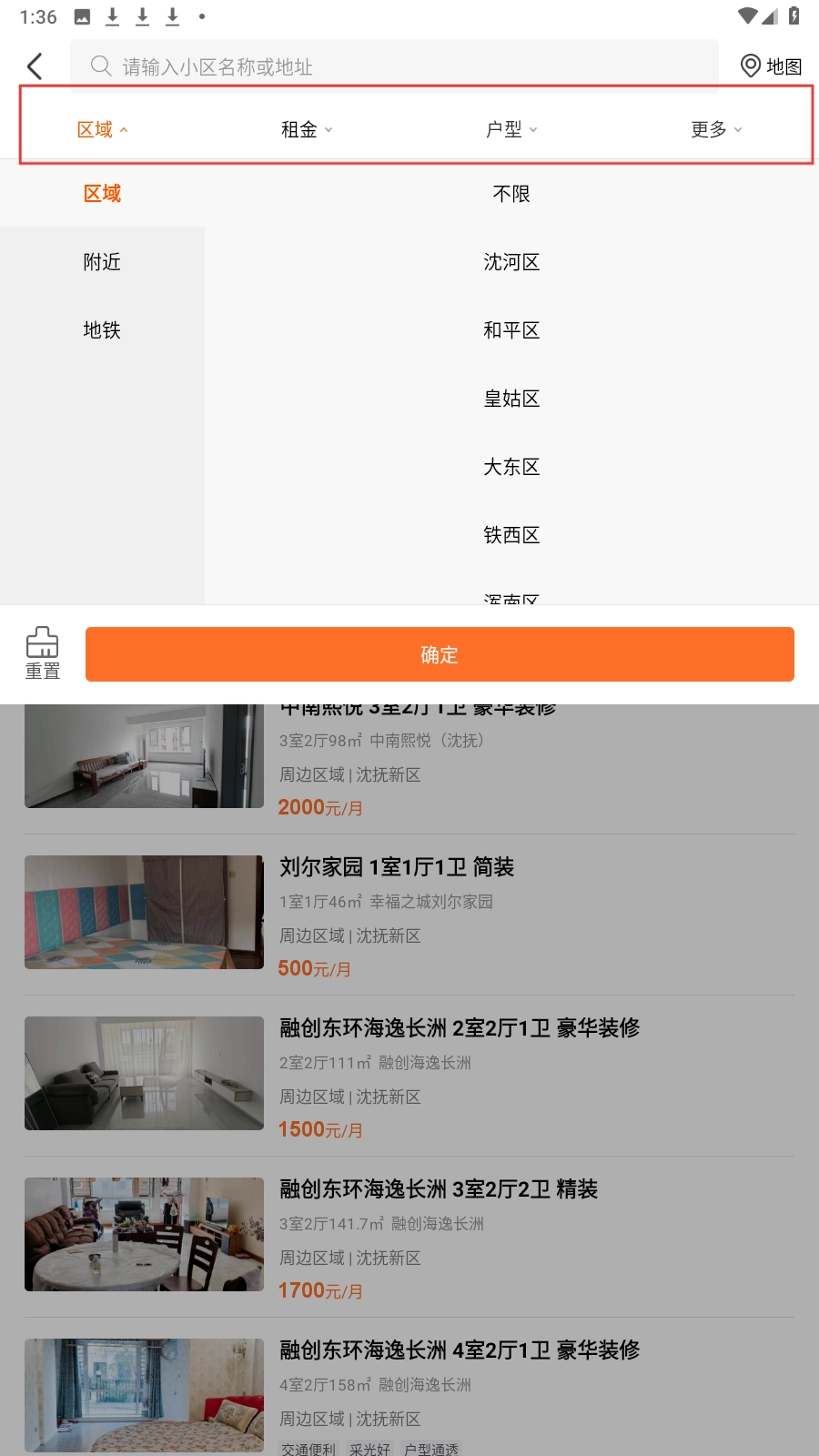Click the search input field
This screenshot has width=819, height=1456.
coord(396,66)
